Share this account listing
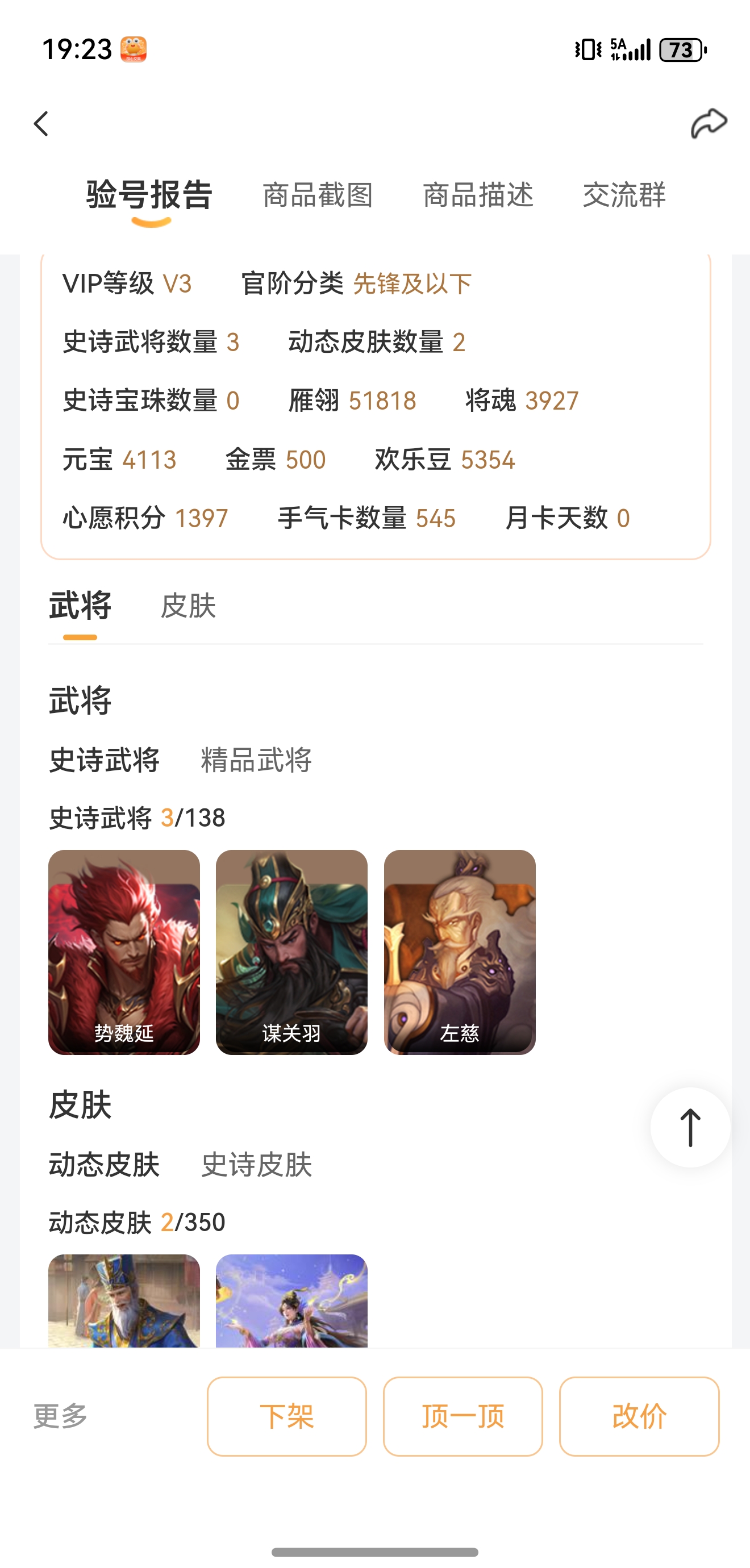The width and height of the screenshot is (750, 1568). 709,124
